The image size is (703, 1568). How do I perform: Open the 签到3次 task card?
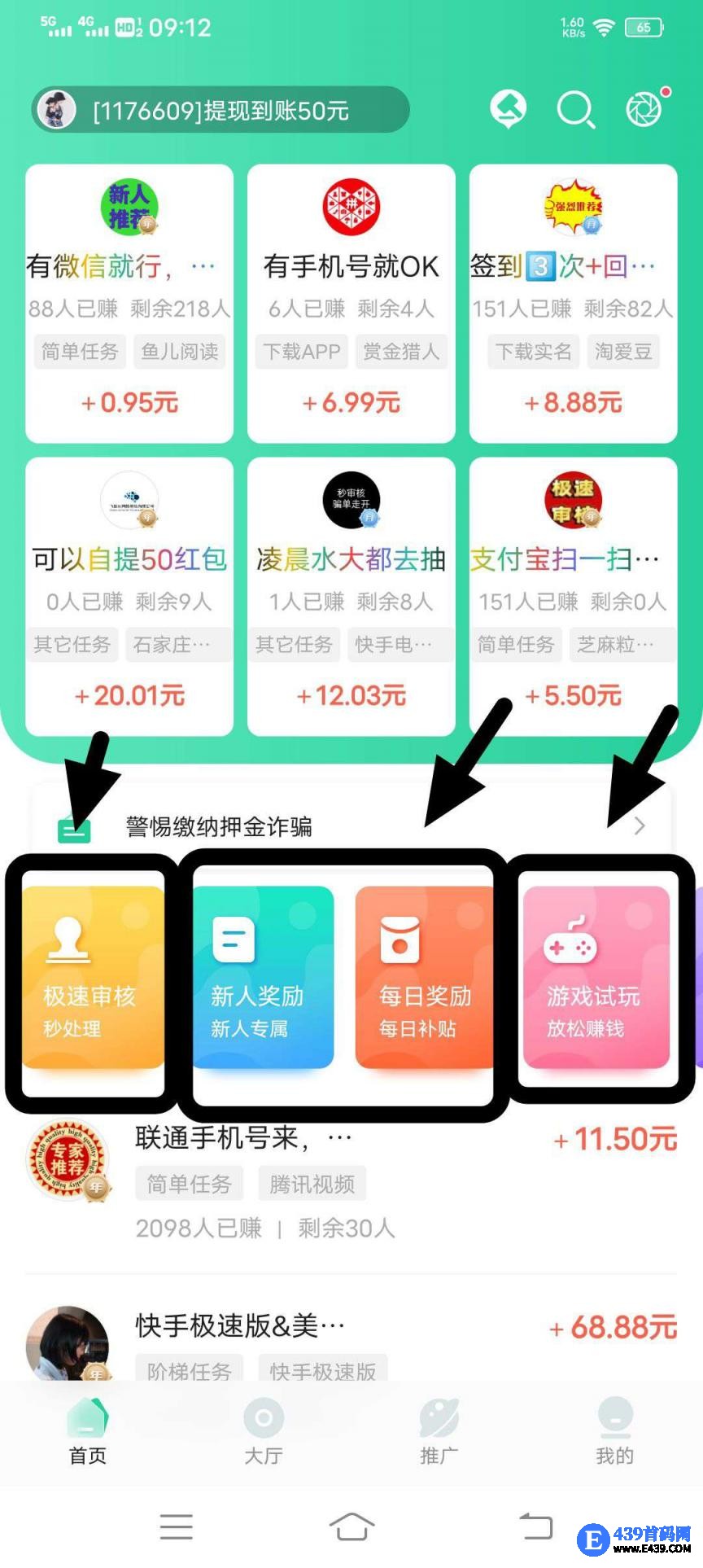click(573, 303)
